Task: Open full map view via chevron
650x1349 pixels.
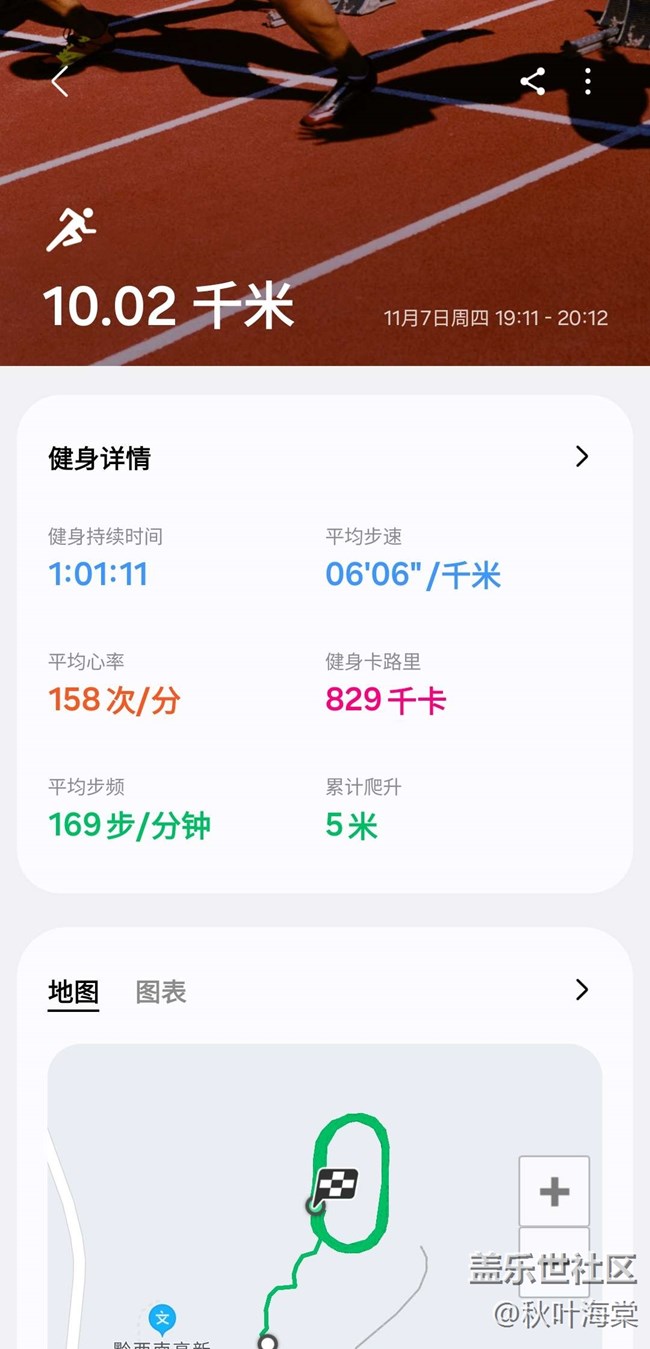Action: click(x=582, y=990)
